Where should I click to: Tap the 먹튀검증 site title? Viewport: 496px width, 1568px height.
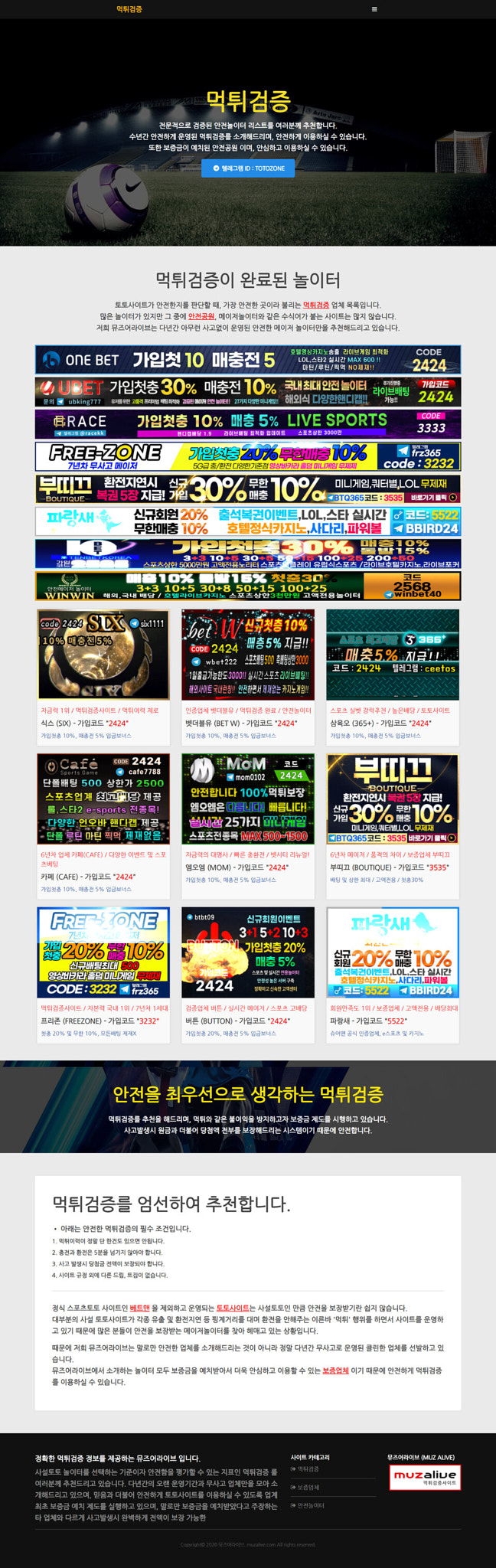tap(129, 9)
